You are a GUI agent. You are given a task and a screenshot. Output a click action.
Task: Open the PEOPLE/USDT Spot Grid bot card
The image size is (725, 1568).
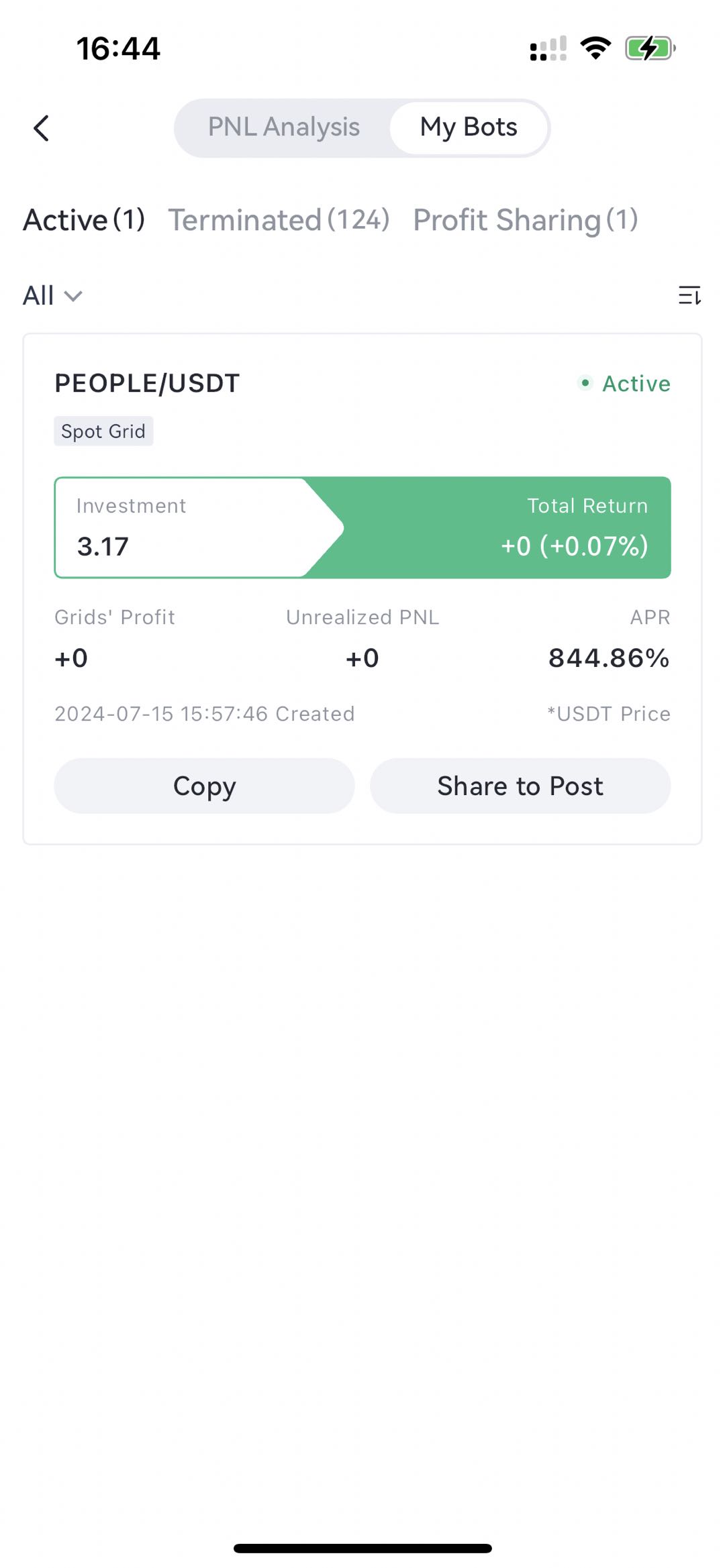coord(362,409)
